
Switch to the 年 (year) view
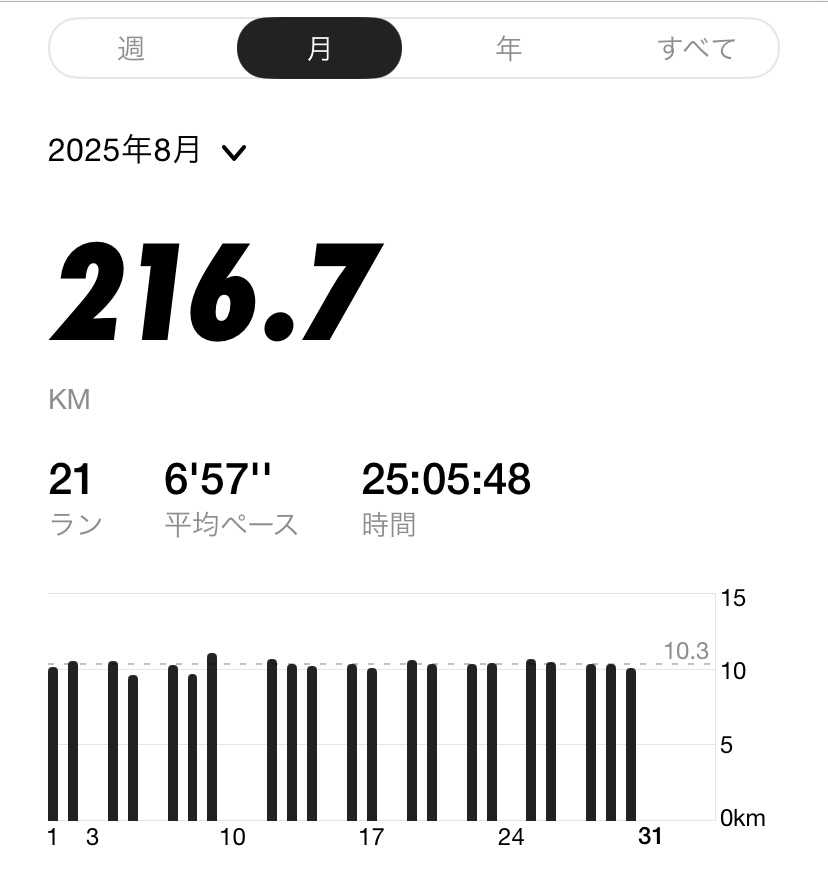pos(508,48)
